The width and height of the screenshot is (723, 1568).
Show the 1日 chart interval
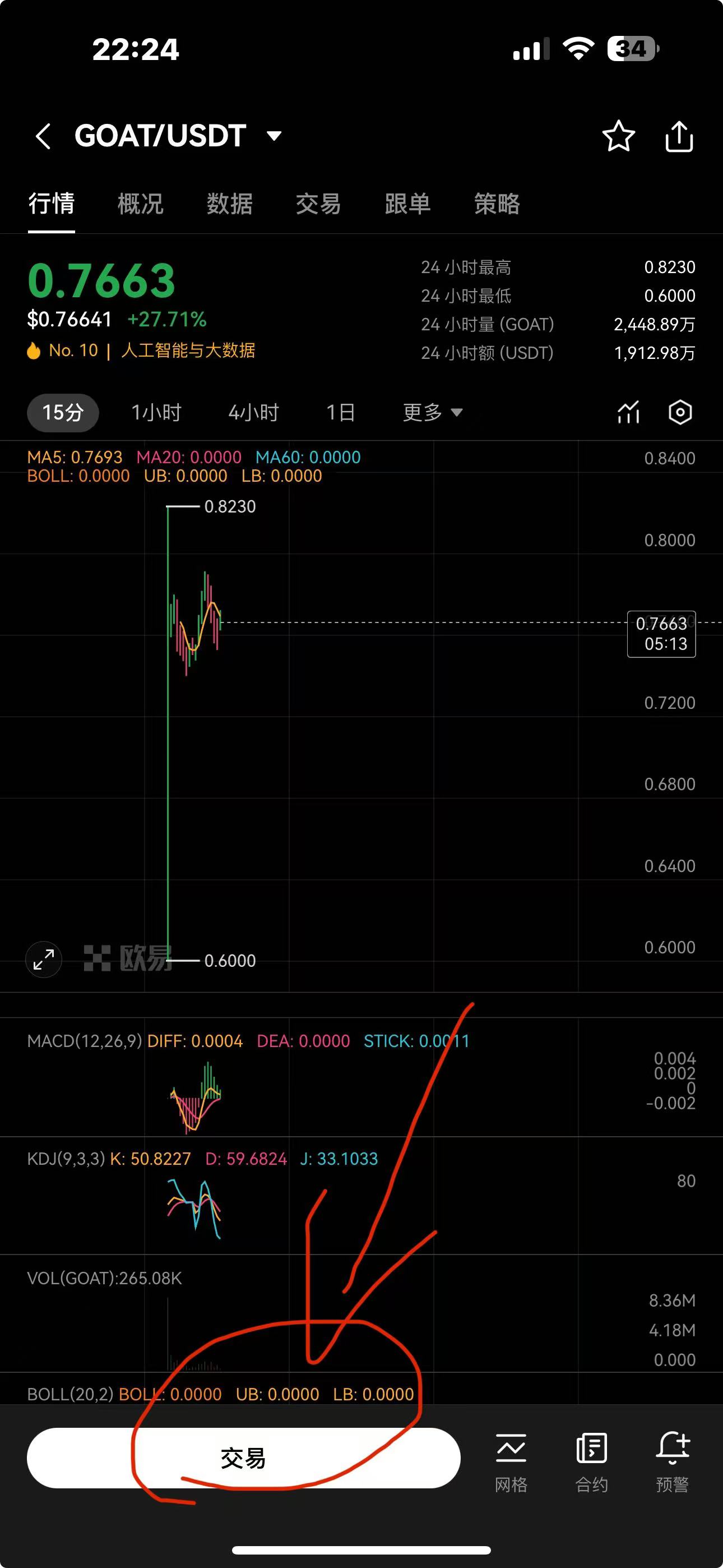(340, 413)
